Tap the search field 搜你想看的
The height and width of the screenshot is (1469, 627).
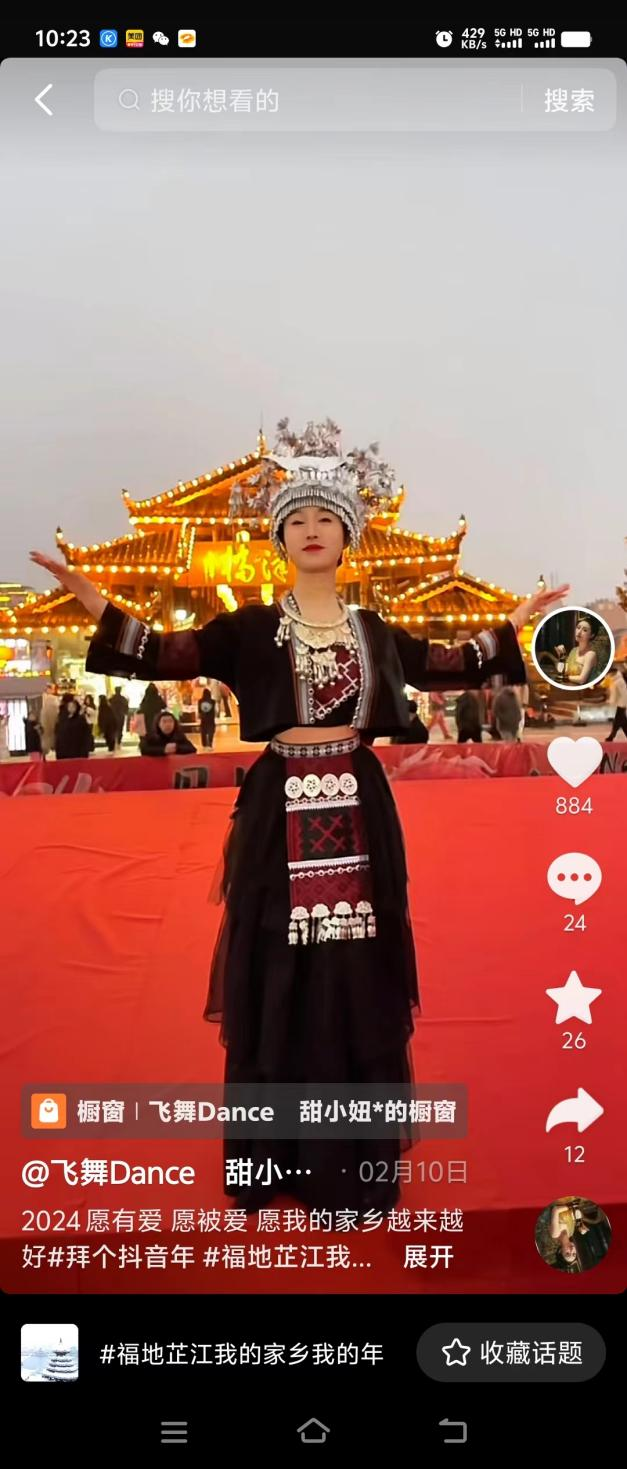click(x=320, y=100)
